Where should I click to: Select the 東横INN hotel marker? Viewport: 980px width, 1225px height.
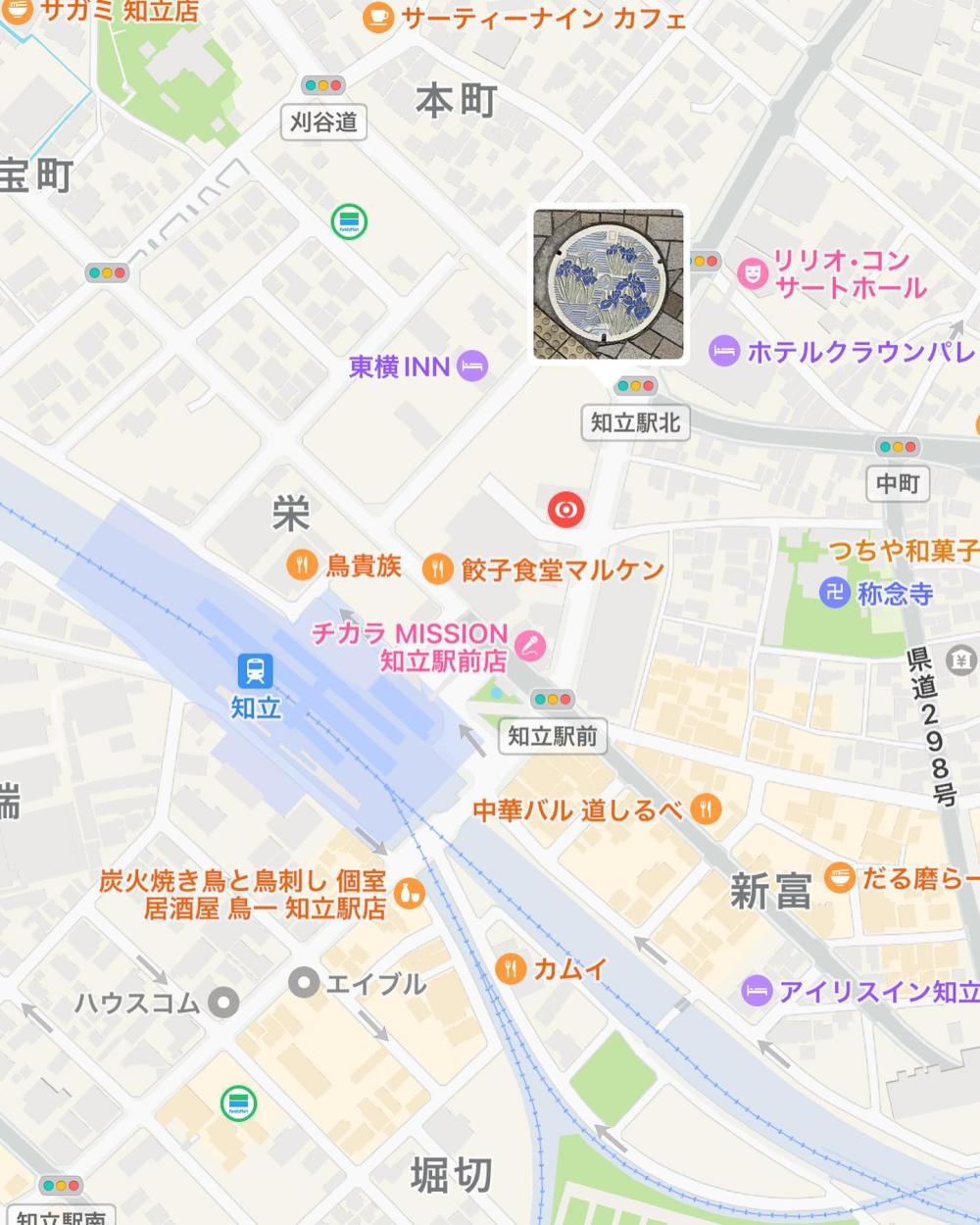(x=473, y=367)
